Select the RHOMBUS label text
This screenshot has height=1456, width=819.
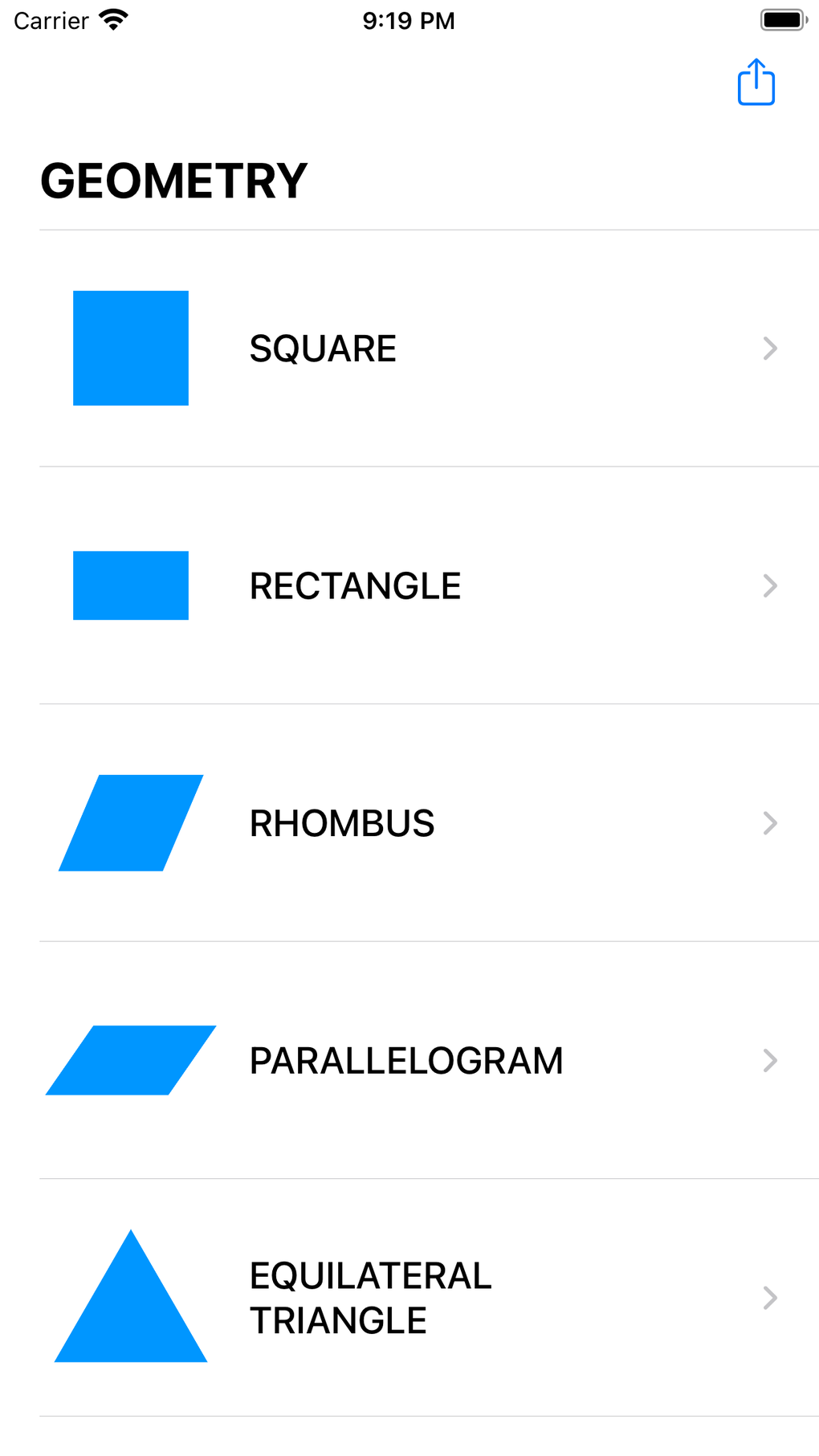[343, 822]
